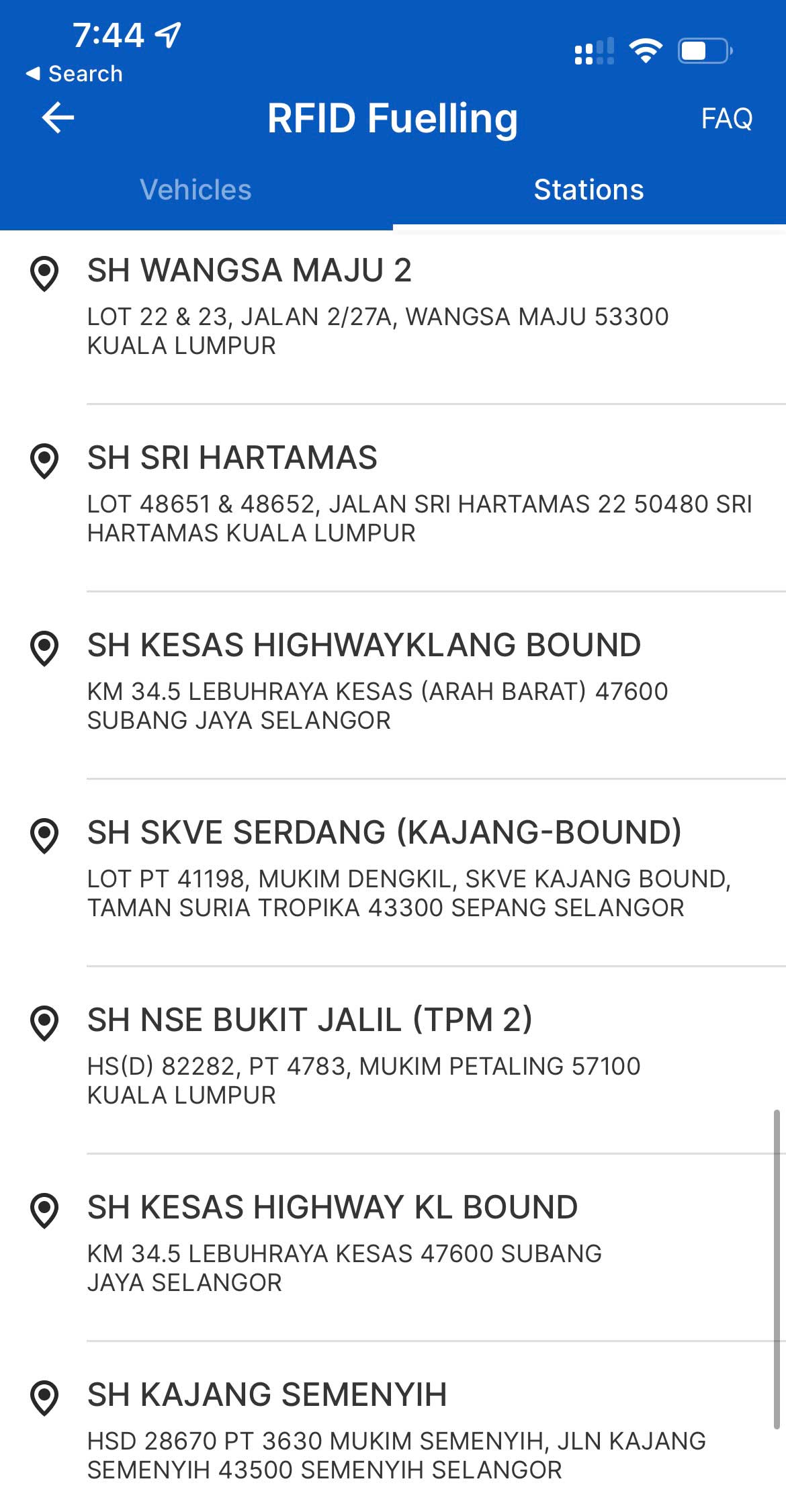The width and height of the screenshot is (786, 1512).
Task: Open the FAQ page
Action: (x=727, y=119)
